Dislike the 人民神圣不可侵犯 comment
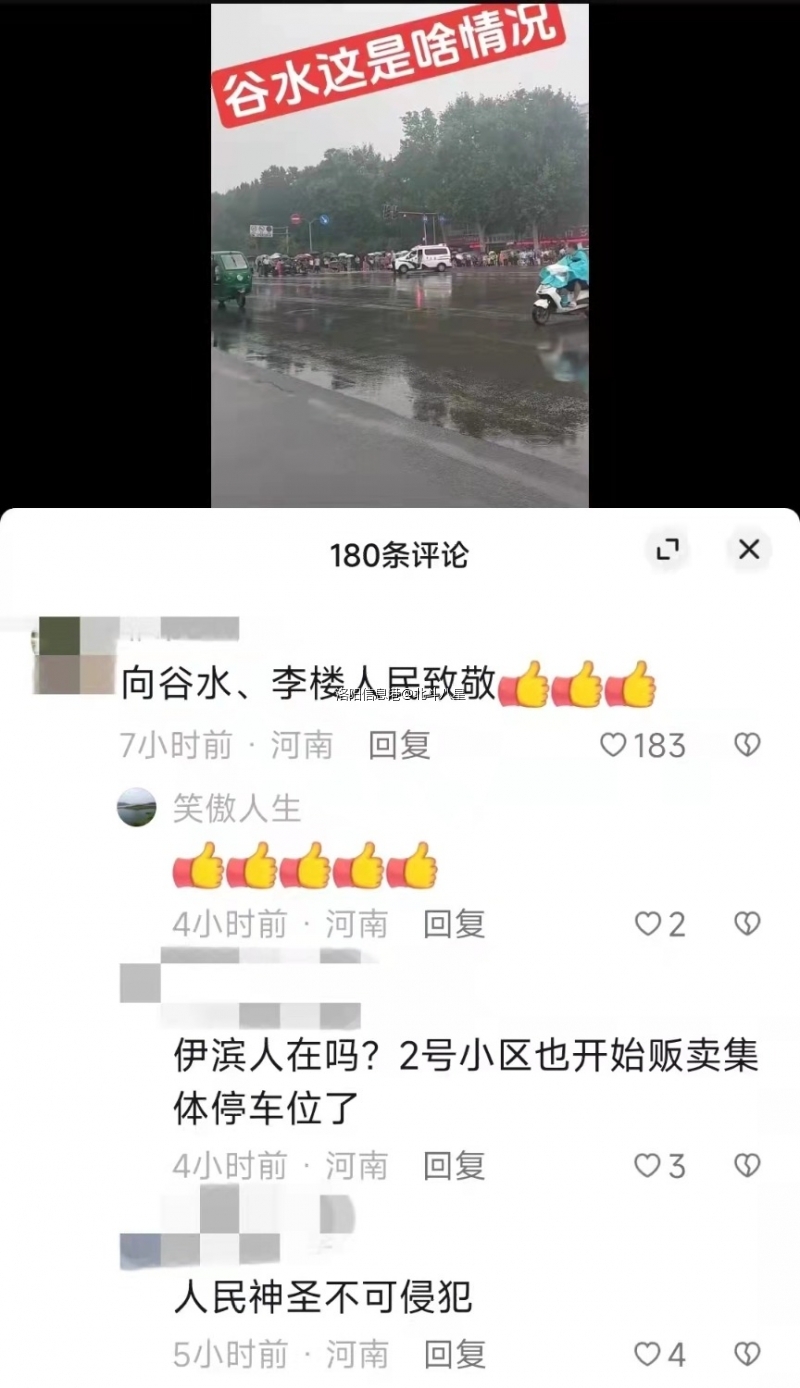 click(x=747, y=1354)
